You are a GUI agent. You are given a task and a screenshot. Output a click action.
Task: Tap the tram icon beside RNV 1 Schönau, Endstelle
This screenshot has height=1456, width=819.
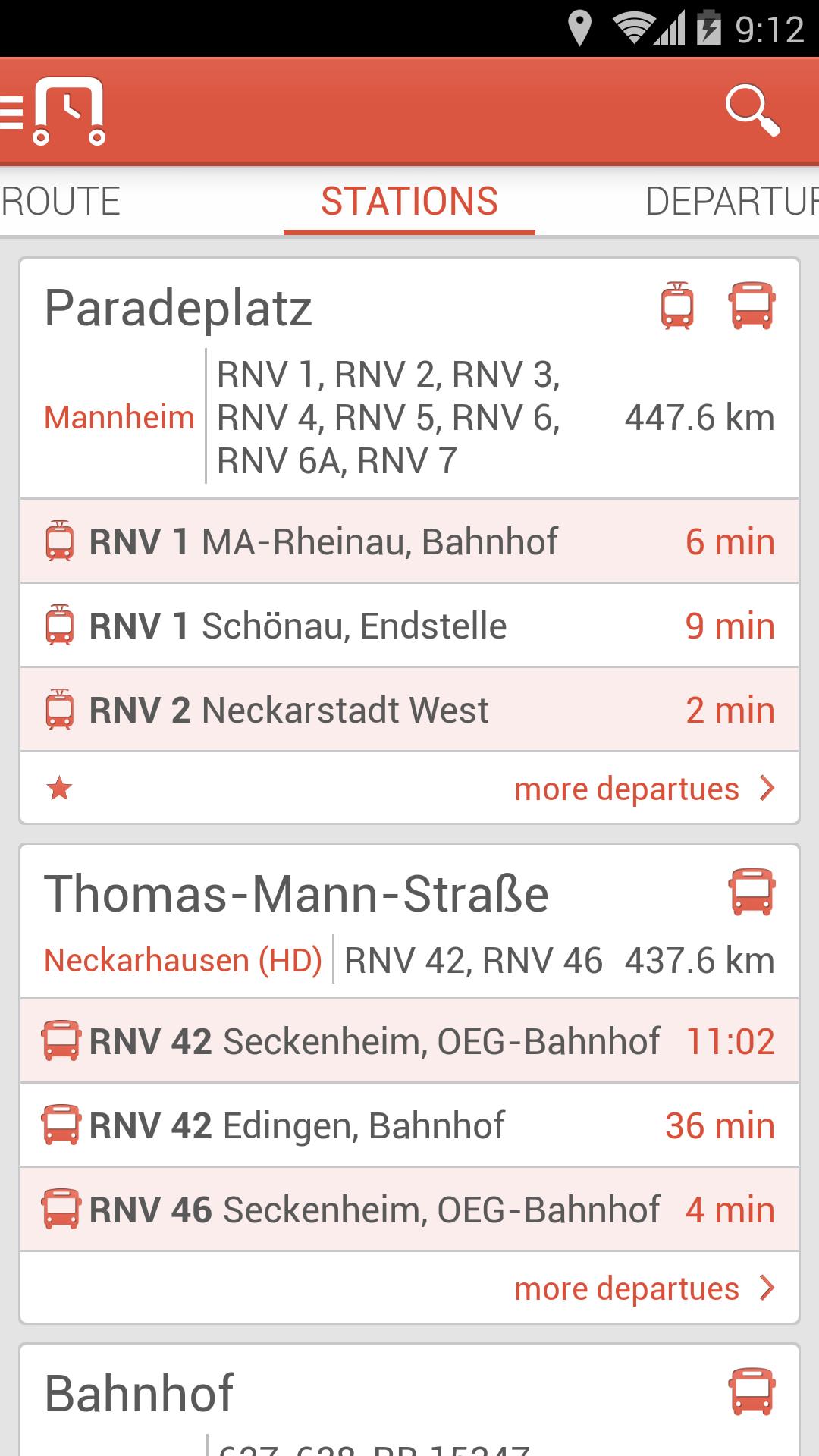[x=60, y=626]
